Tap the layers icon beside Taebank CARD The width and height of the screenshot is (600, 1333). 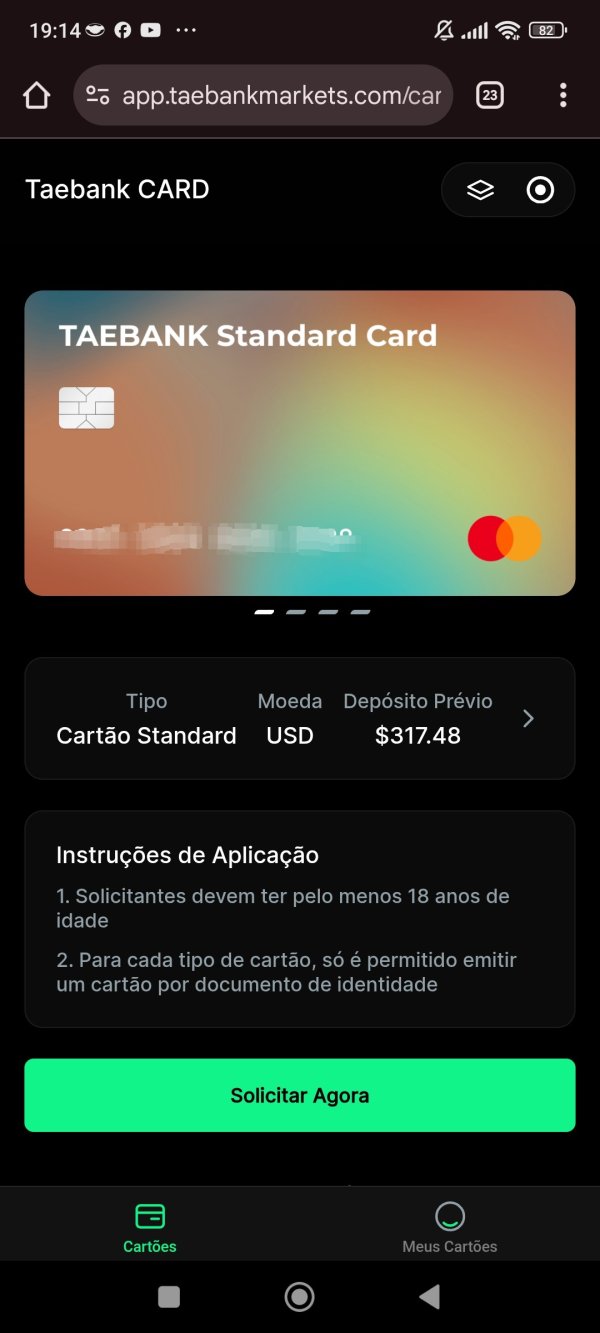481,190
